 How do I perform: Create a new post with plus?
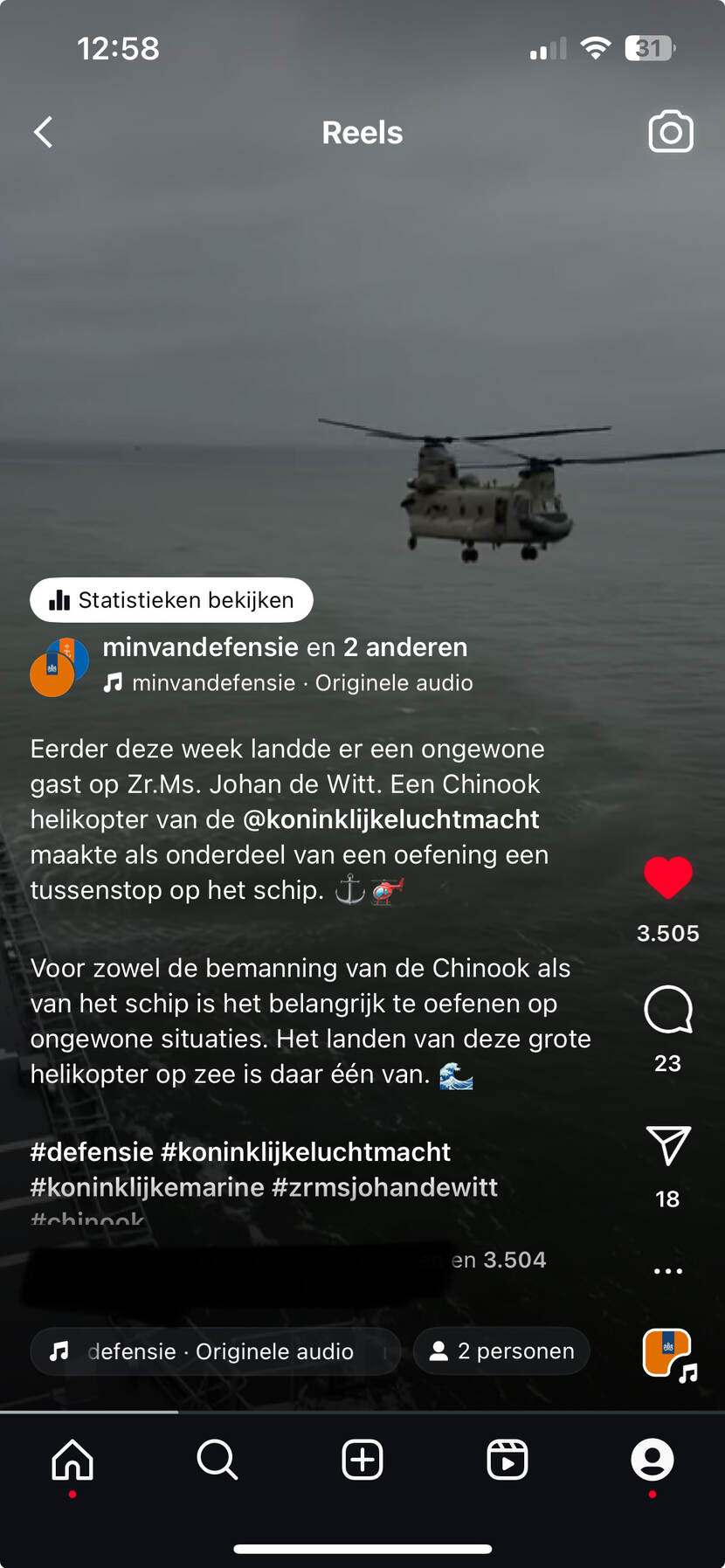pyautogui.click(x=362, y=1460)
